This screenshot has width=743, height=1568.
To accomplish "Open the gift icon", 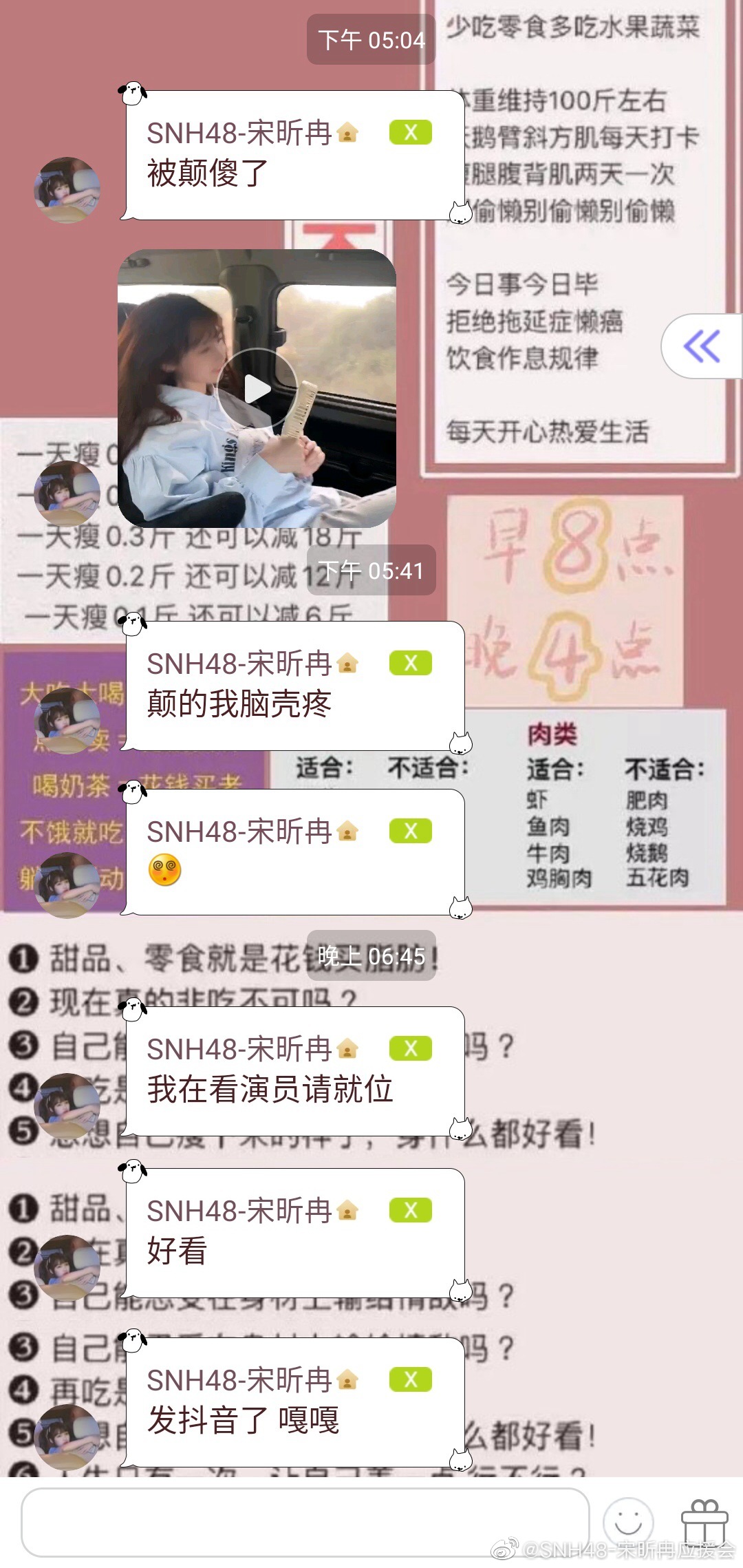I will pyautogui.click(x=704, y=1522).
